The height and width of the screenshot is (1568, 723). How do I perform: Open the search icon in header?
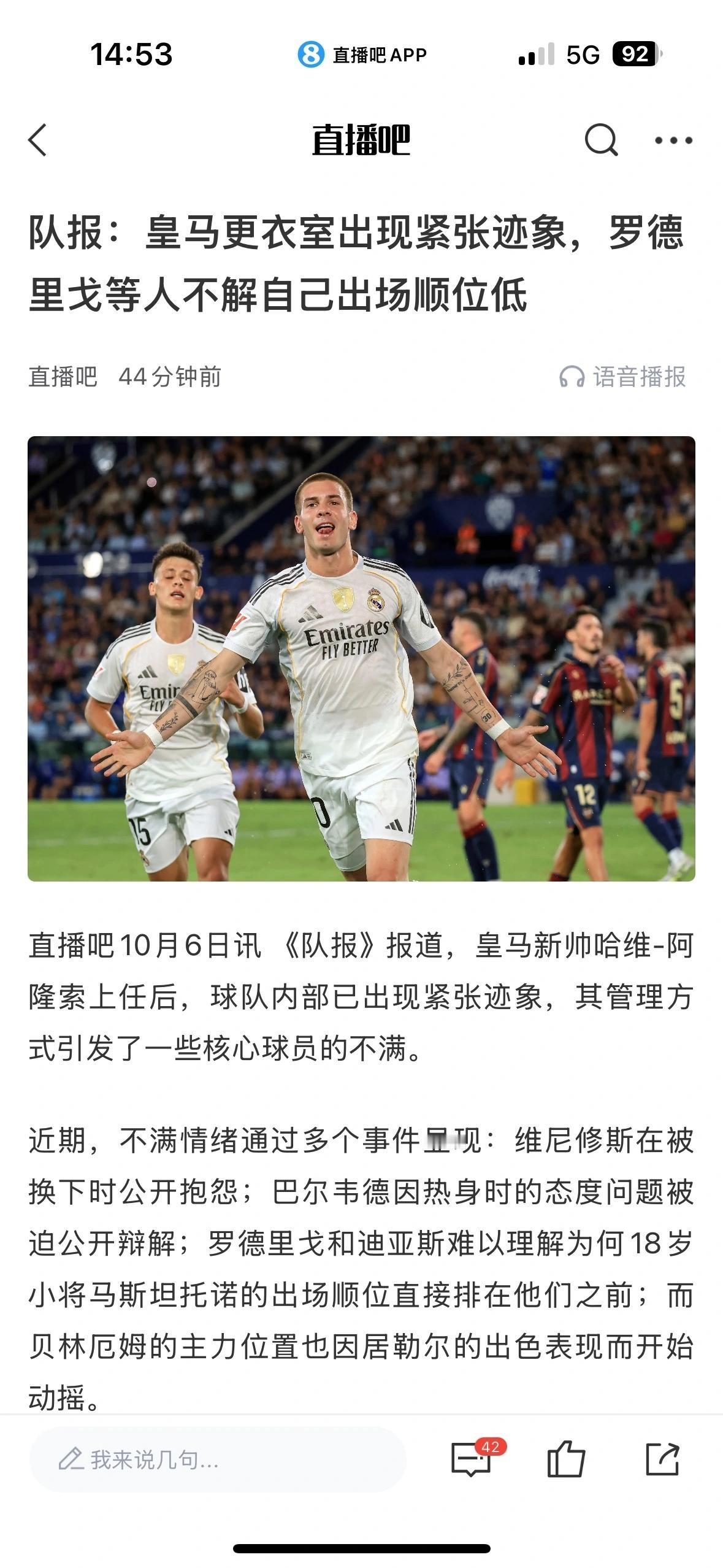[600, 140]
